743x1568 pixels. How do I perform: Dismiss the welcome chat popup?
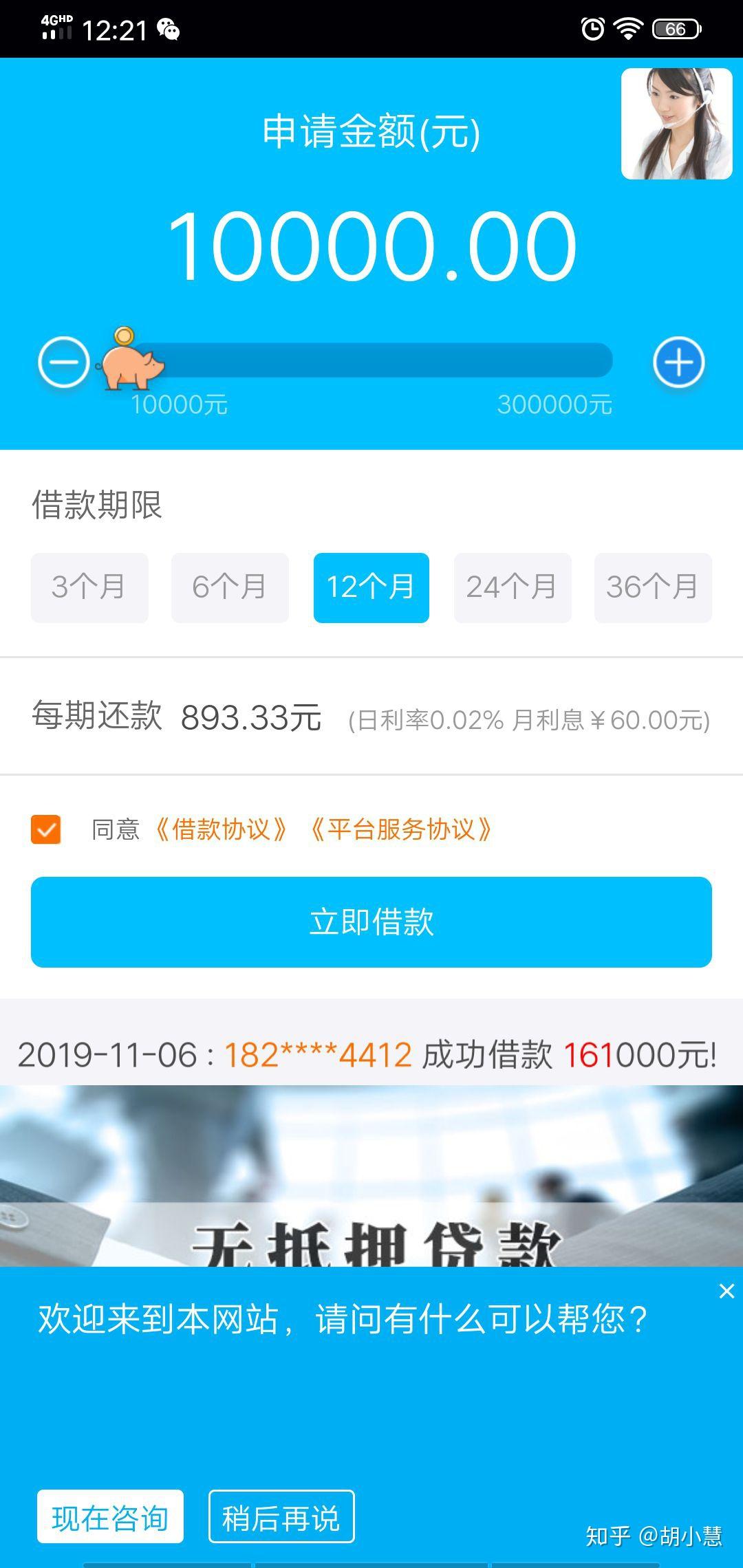[726, 1291]
